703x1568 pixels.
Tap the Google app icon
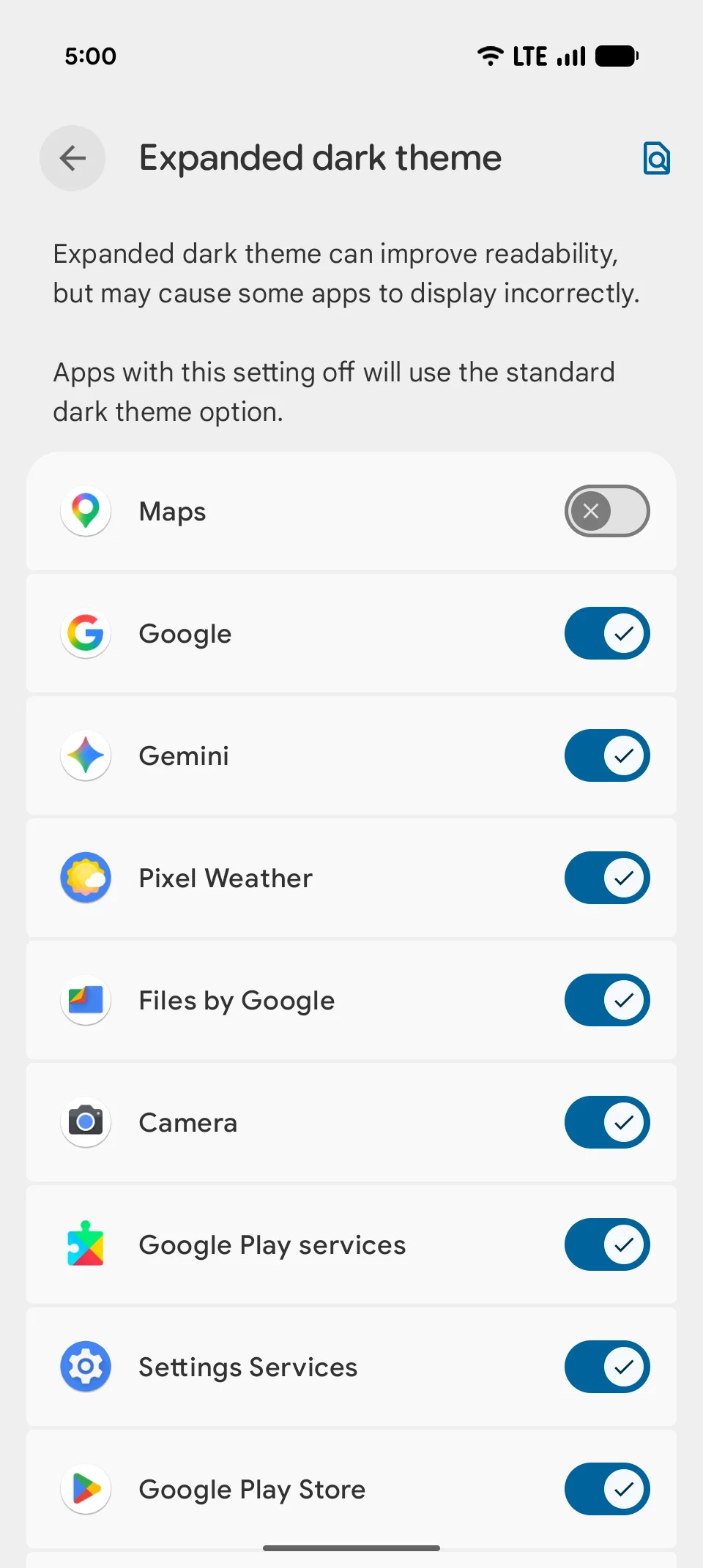click(86, 633)
